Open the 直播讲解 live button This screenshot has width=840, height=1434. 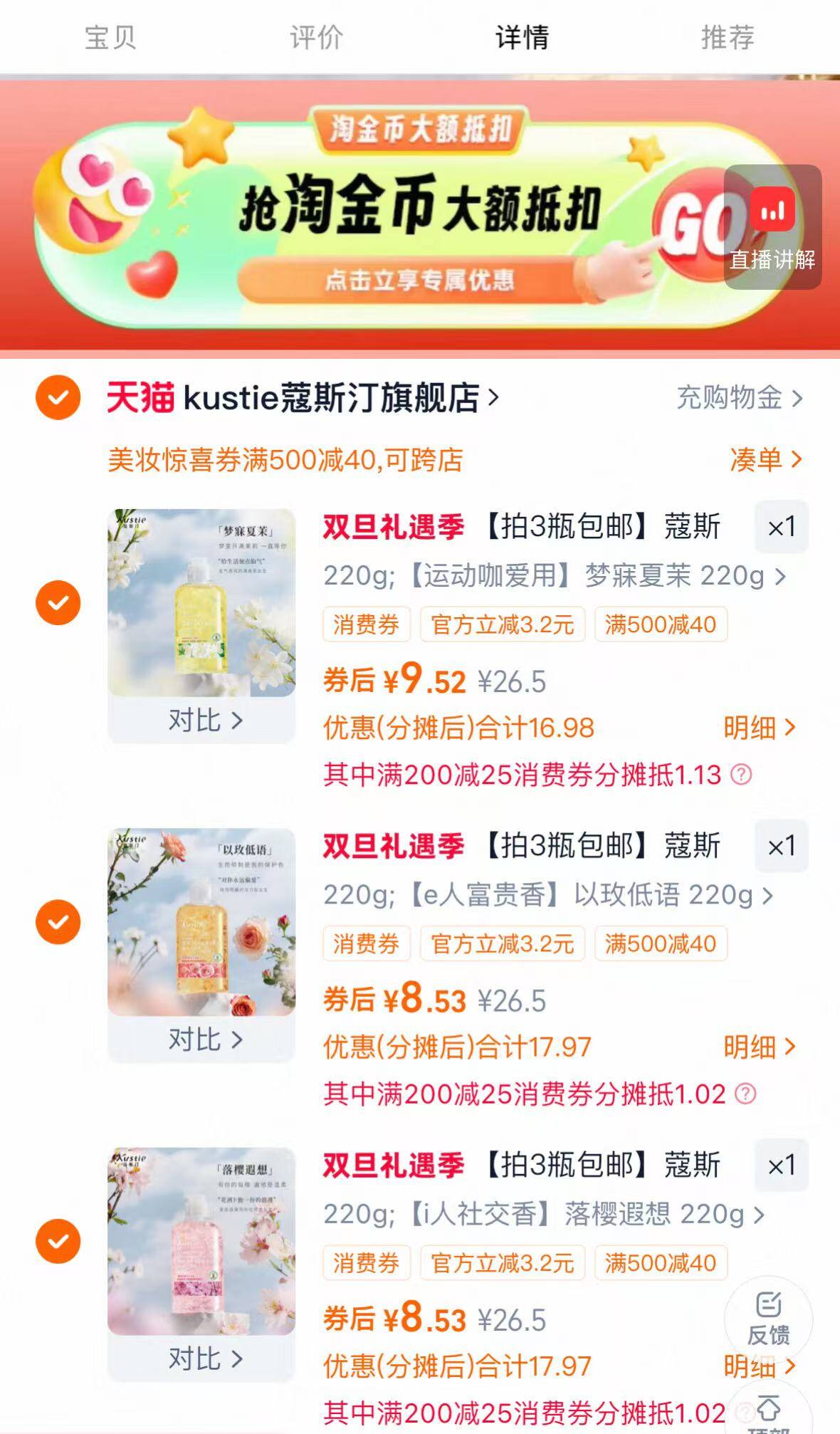coord(772,226)
